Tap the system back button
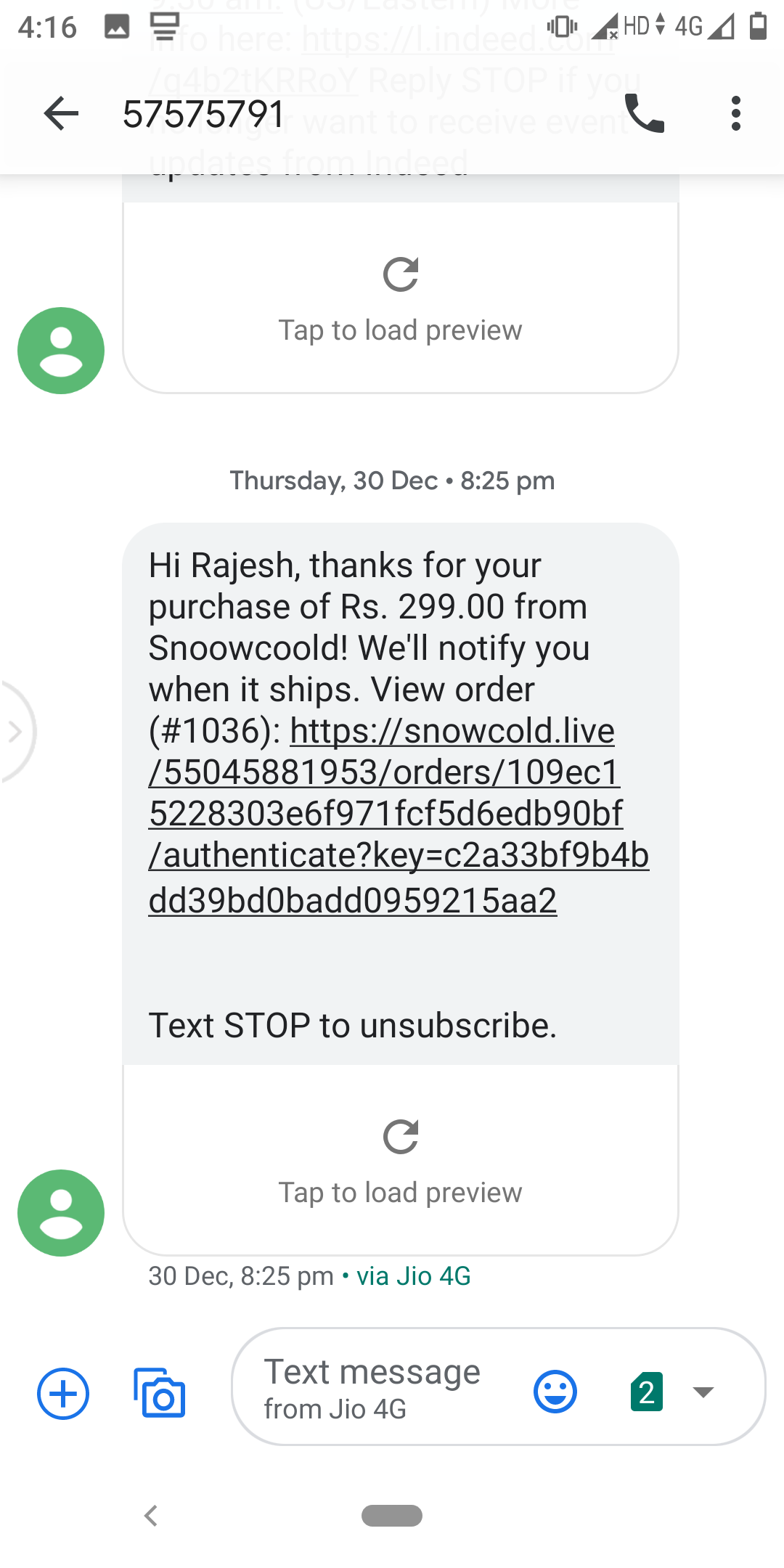This screenshot has width=784, height=1568. [x=151, y=1516]
